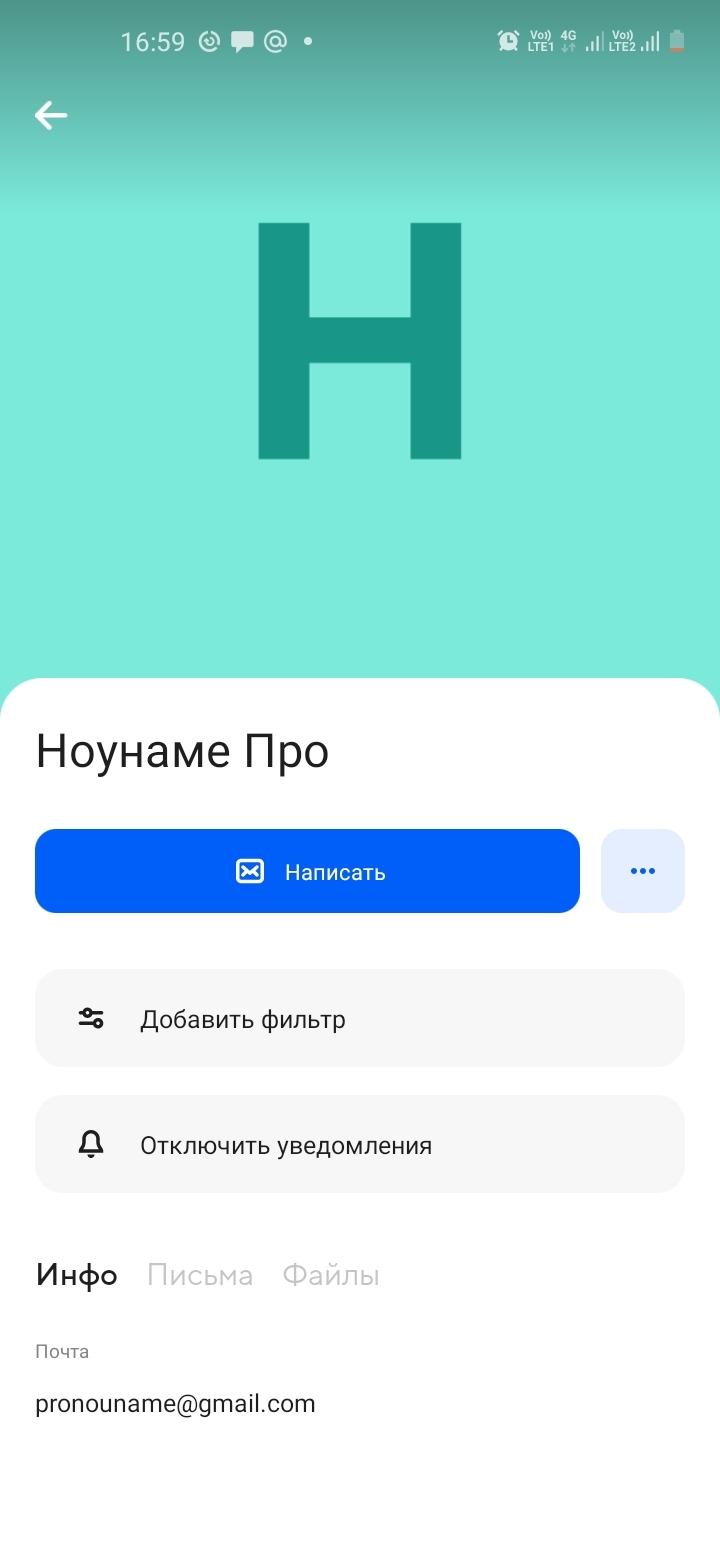Open Добавить фильтр
The height and width of the screenshot is (1560, 720).
click(x=359, y=1018)
